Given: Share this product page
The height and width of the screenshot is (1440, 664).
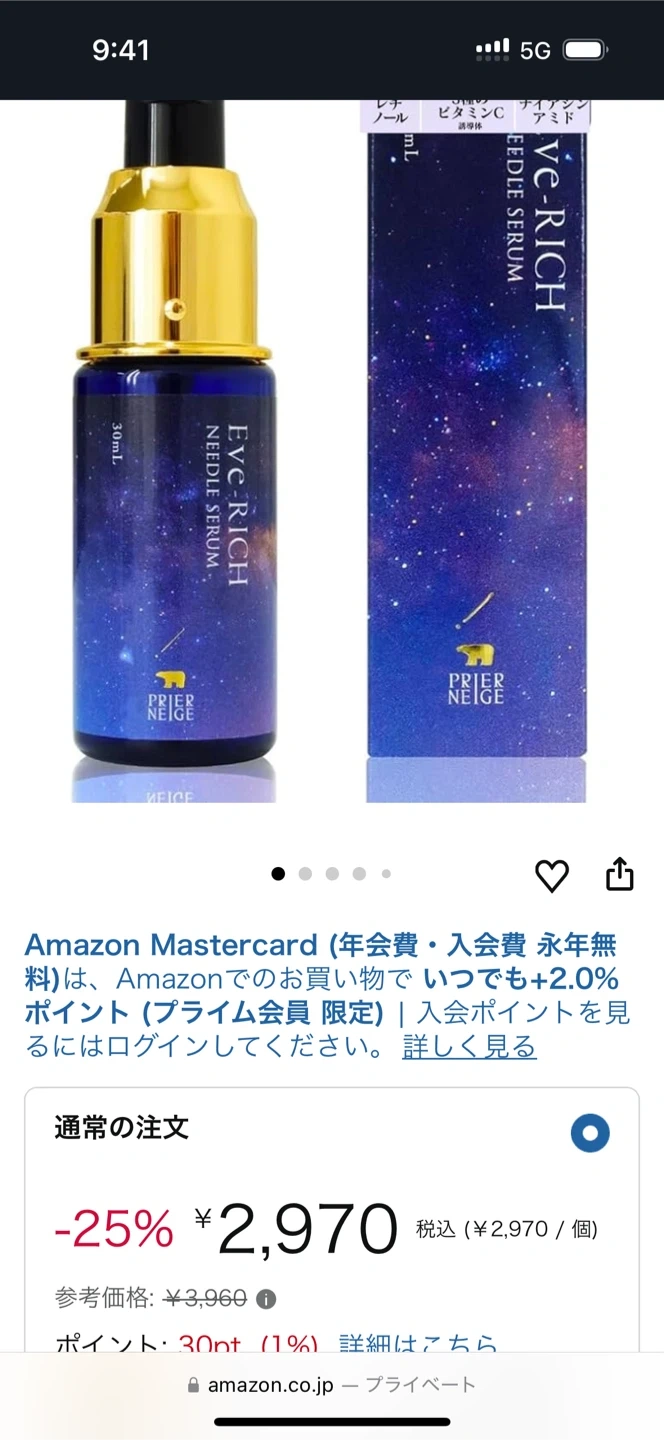Looking at the screenshot, I should [x=620, y=873].
